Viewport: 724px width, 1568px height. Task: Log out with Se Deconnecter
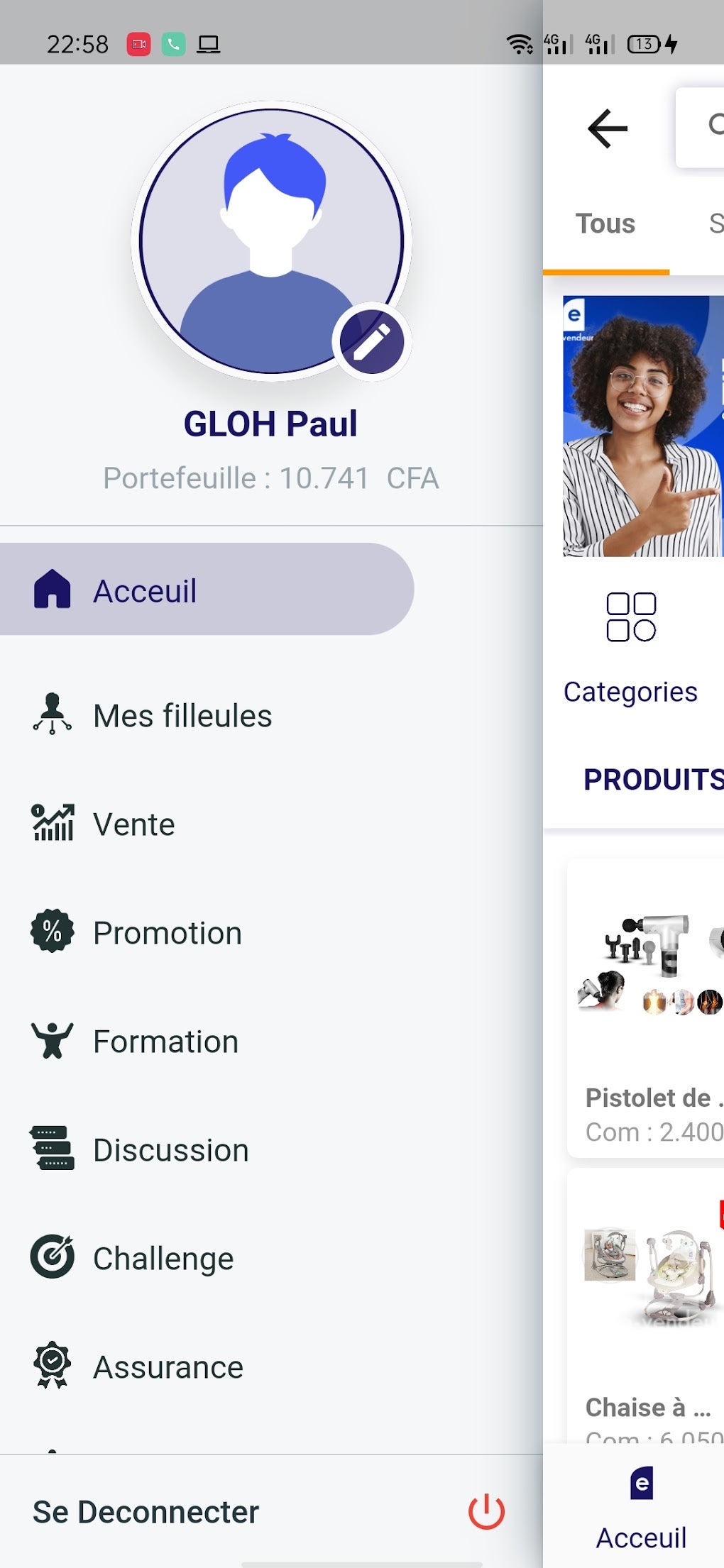click(270, 1511)
